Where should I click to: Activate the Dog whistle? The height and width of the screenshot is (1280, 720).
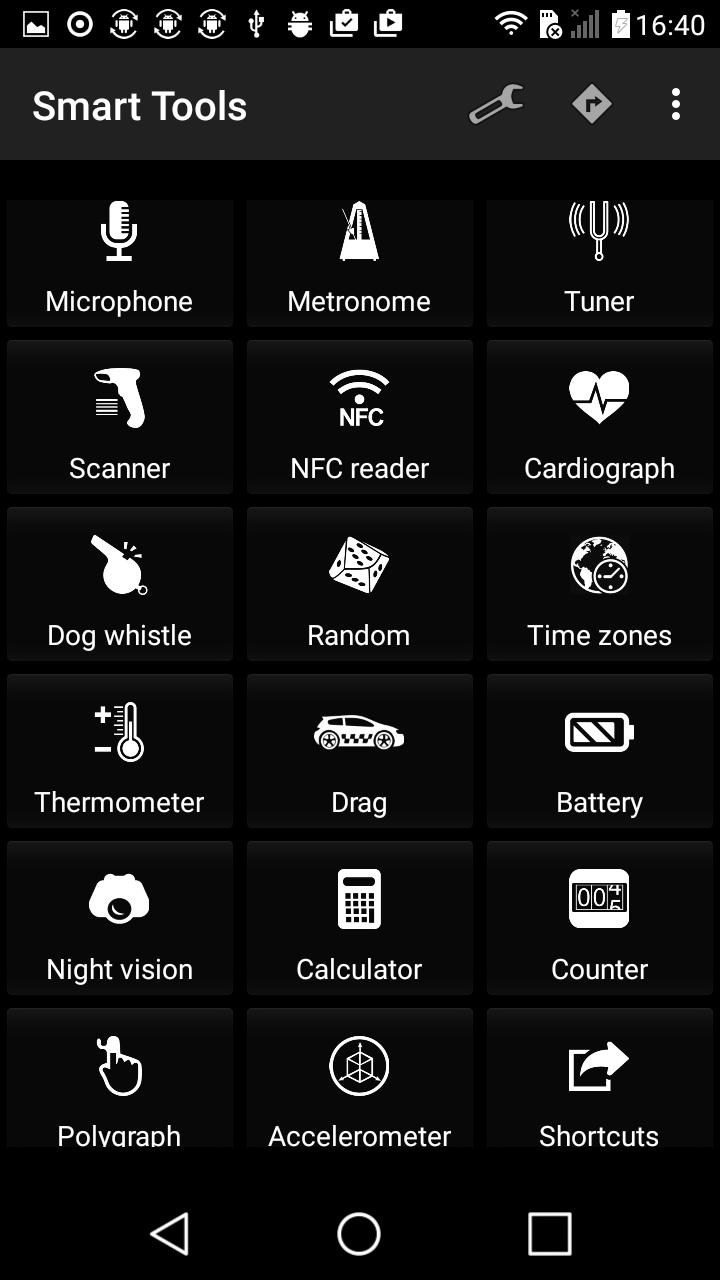119,584
